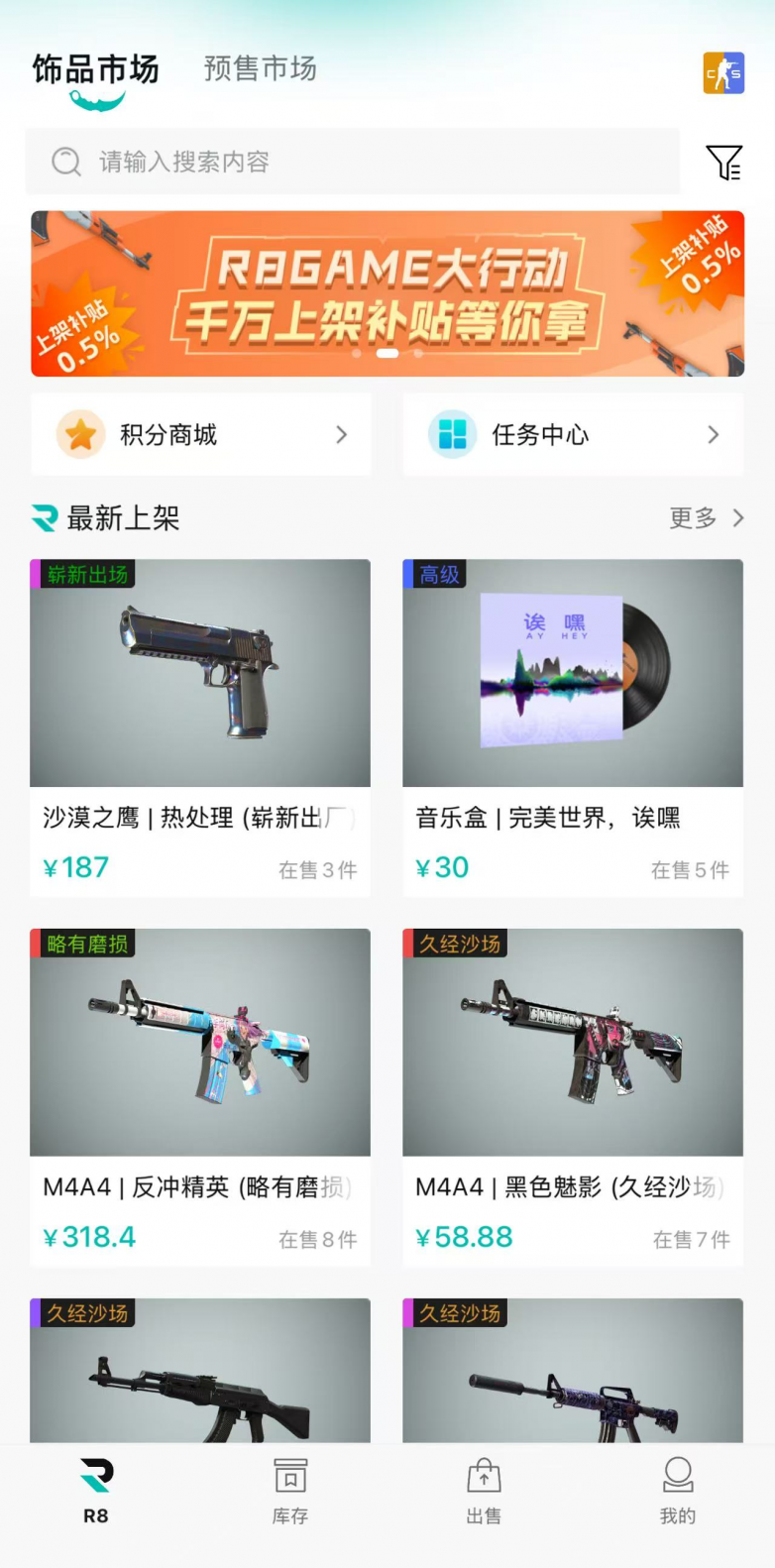
Task: View 更多 latest listings
Action: (706, 517)
